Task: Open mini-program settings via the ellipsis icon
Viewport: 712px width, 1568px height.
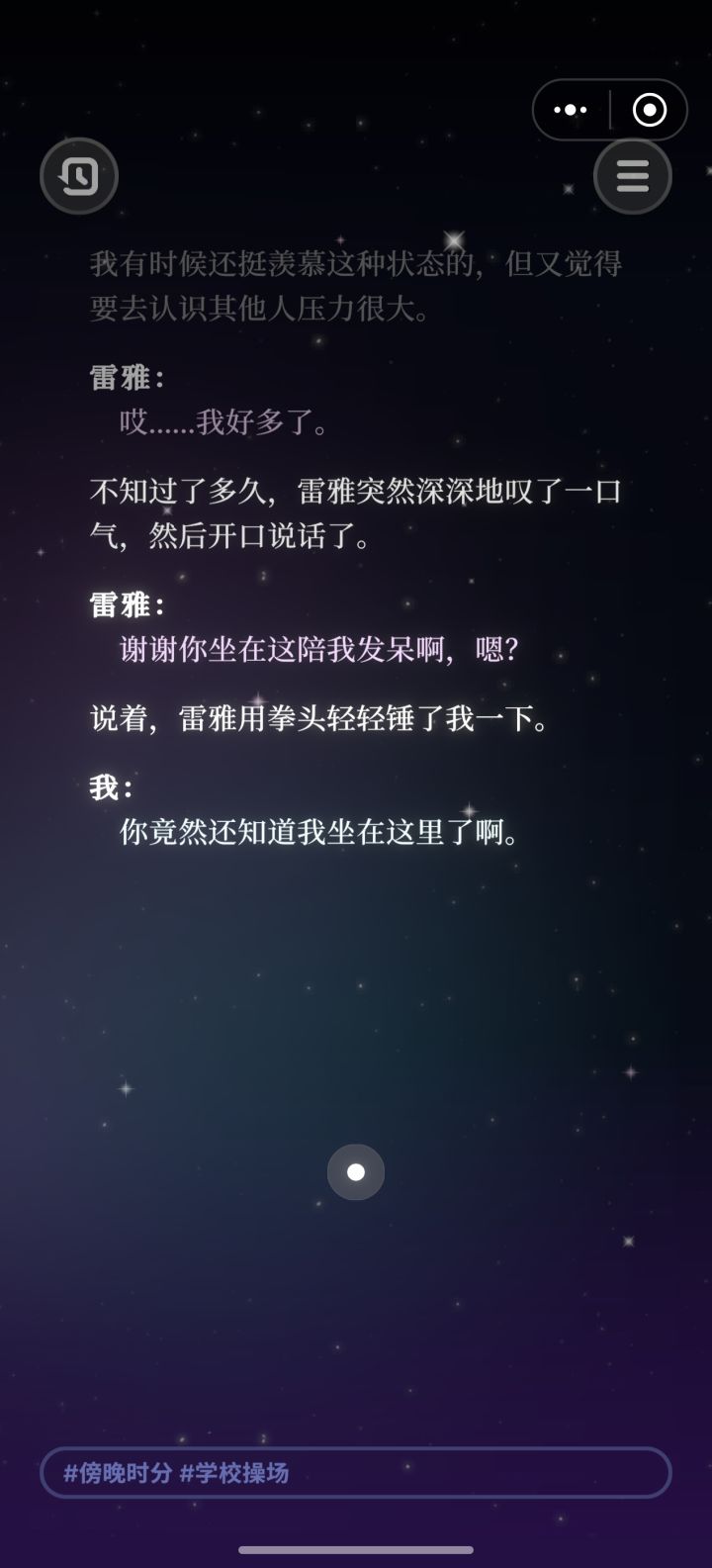Action: [571, 110]
